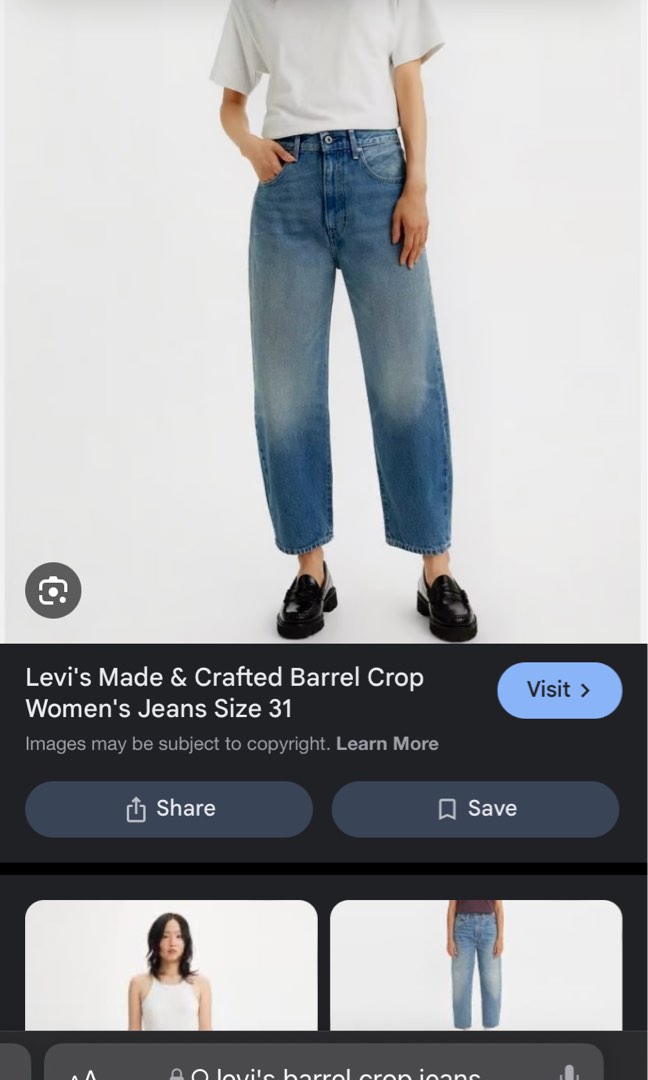Tap the microphone in address bar
Viewport: 648px width, 1080px height.
(570, 1072)
